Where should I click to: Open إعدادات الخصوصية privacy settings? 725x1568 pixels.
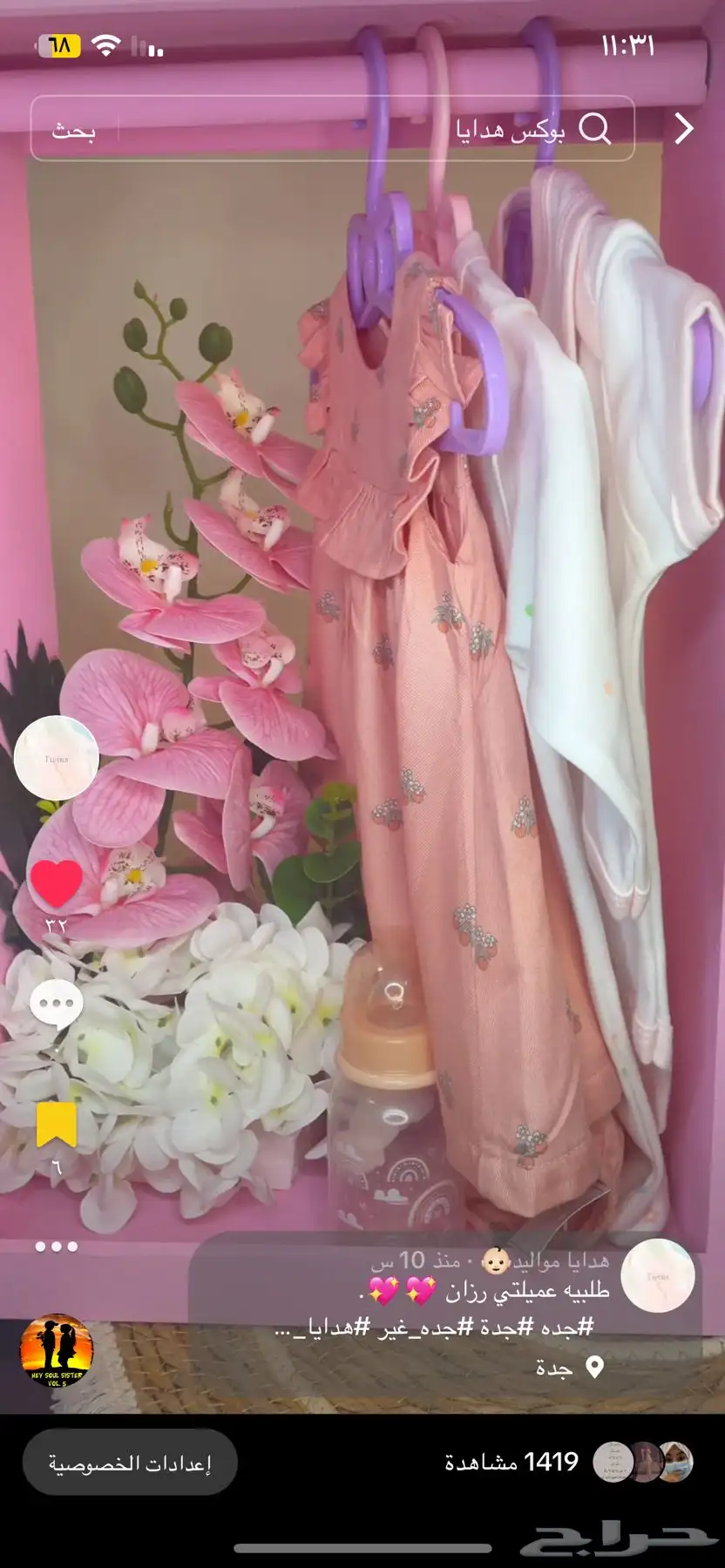click(129, 1464)
